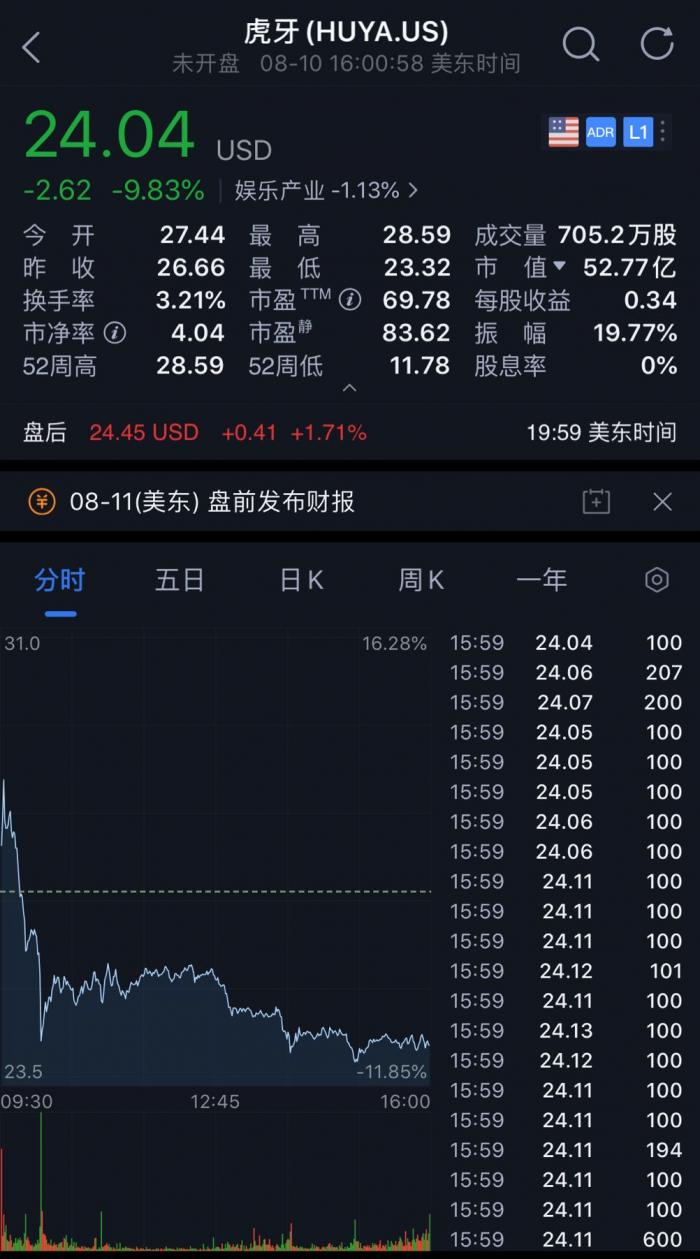
Task: Switch to the 一年 chart tab
Action: point(541,580)
